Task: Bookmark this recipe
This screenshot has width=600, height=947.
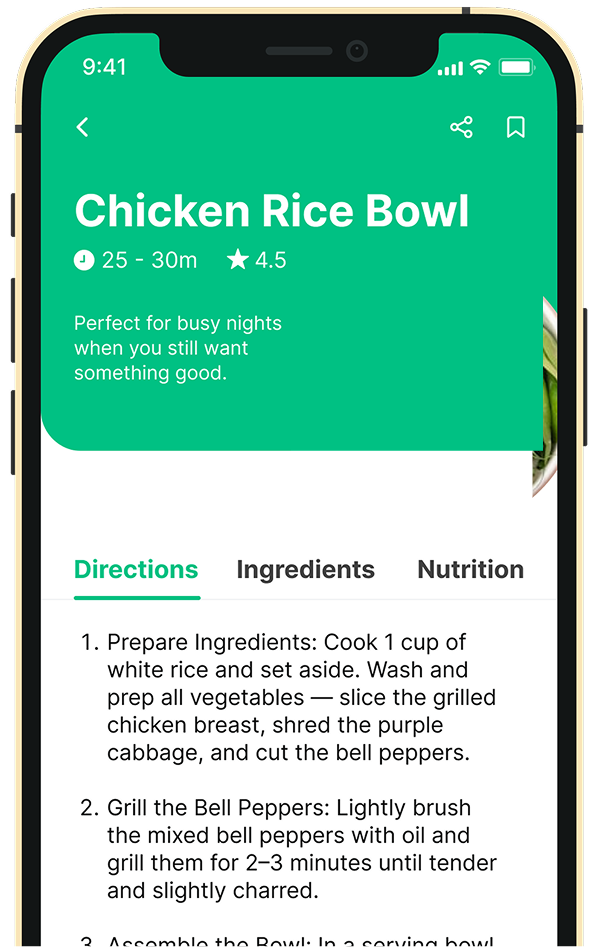Action: 516,127
